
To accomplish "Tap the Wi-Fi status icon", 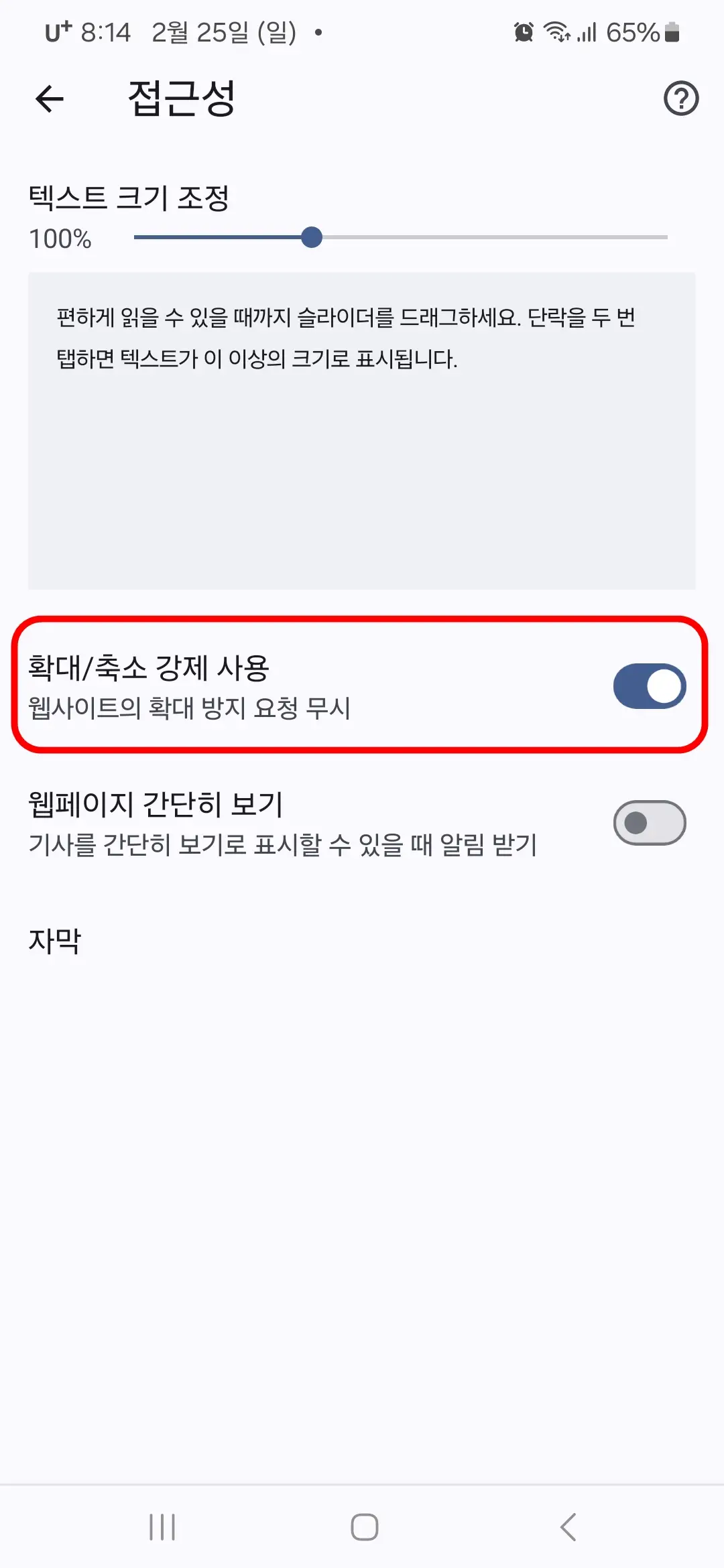I will pyautogui.click(x=558, y=31).
